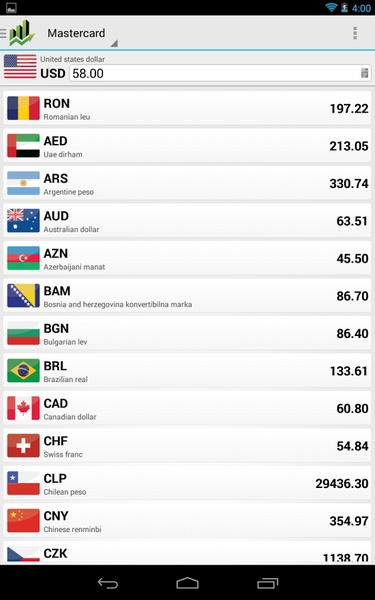Open the BRL Brazilian real row

click(187, 370)
